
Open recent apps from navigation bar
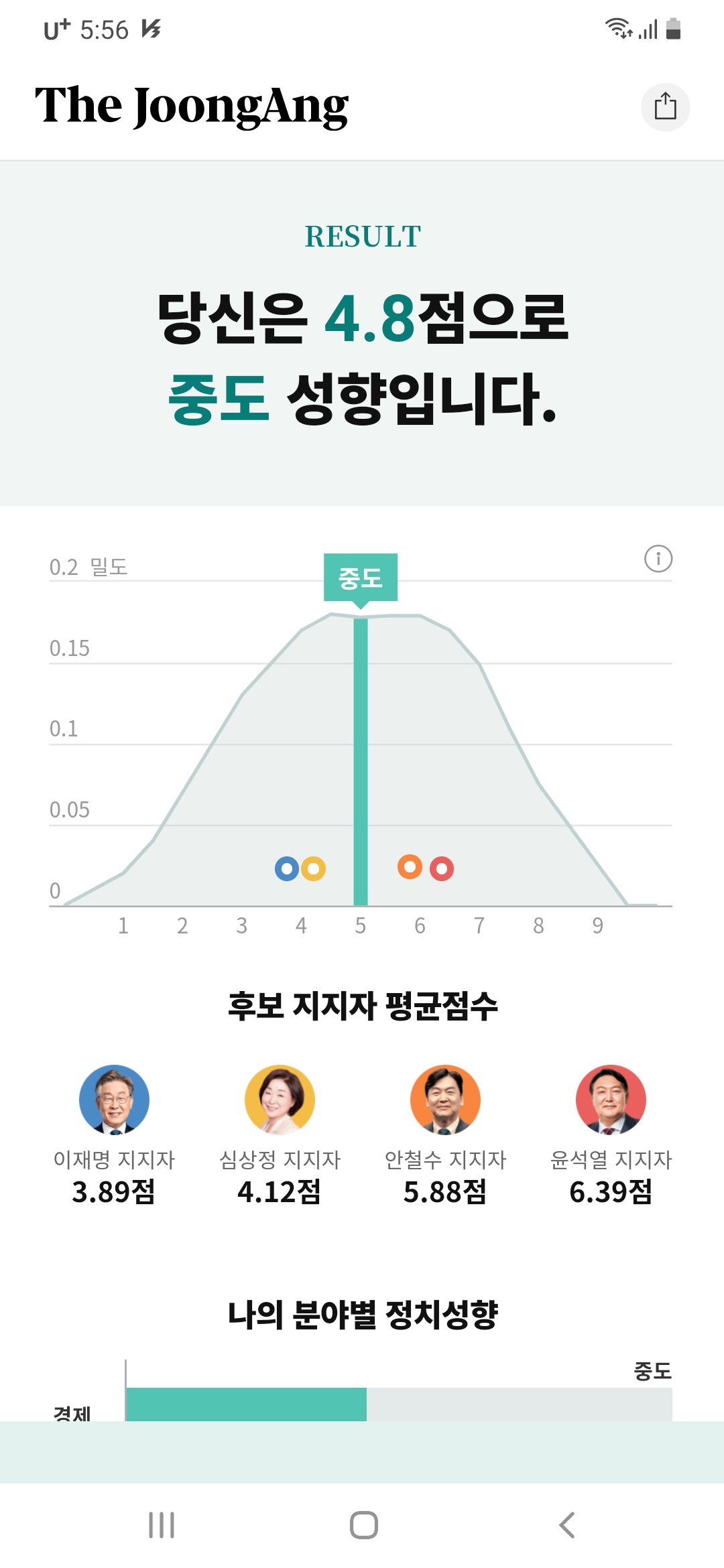click(x=162, y=1524)
